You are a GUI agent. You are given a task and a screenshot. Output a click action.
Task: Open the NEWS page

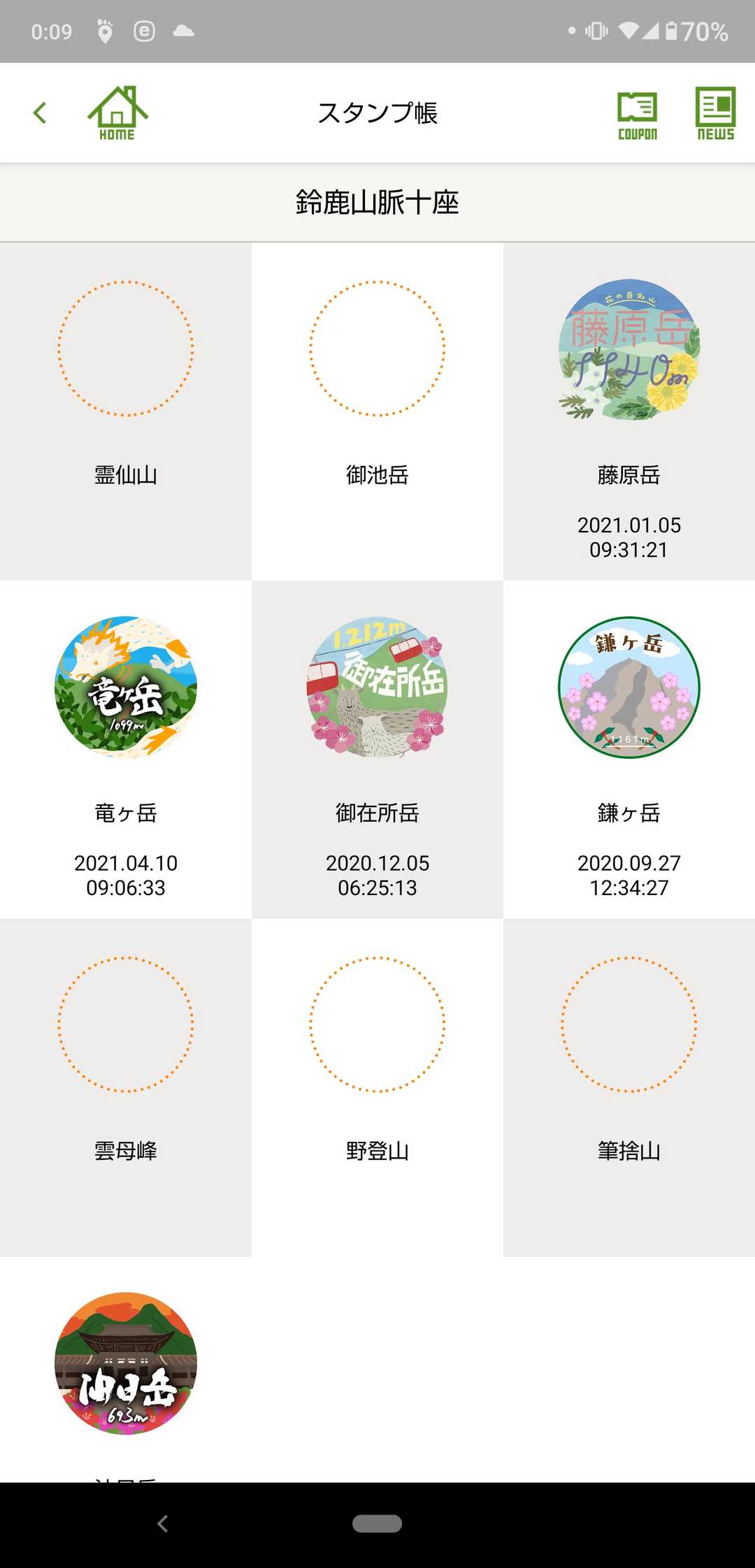[715, 113]
